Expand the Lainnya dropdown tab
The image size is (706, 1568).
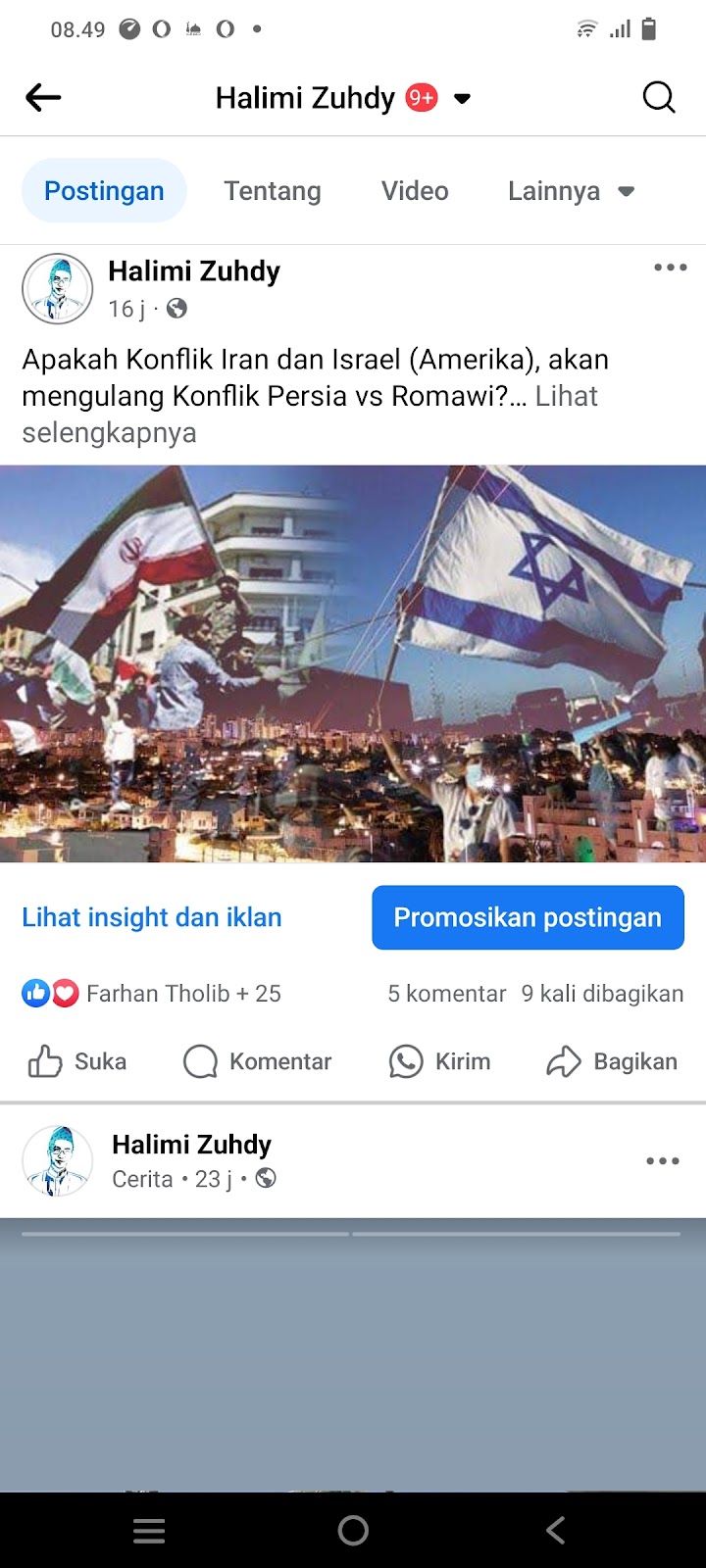pyautogui.click(x=571, y=191)
